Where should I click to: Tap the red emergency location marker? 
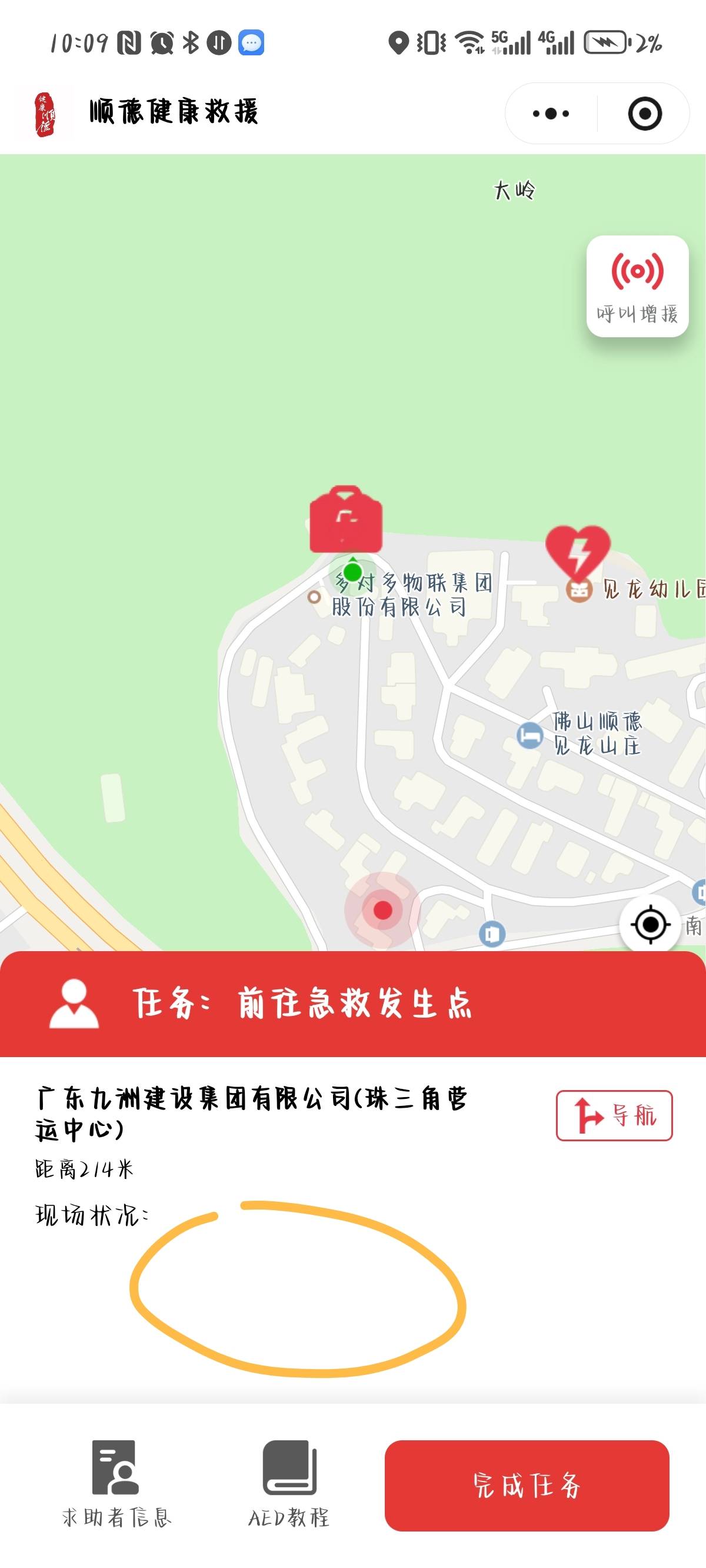click(x=382, y=910)
